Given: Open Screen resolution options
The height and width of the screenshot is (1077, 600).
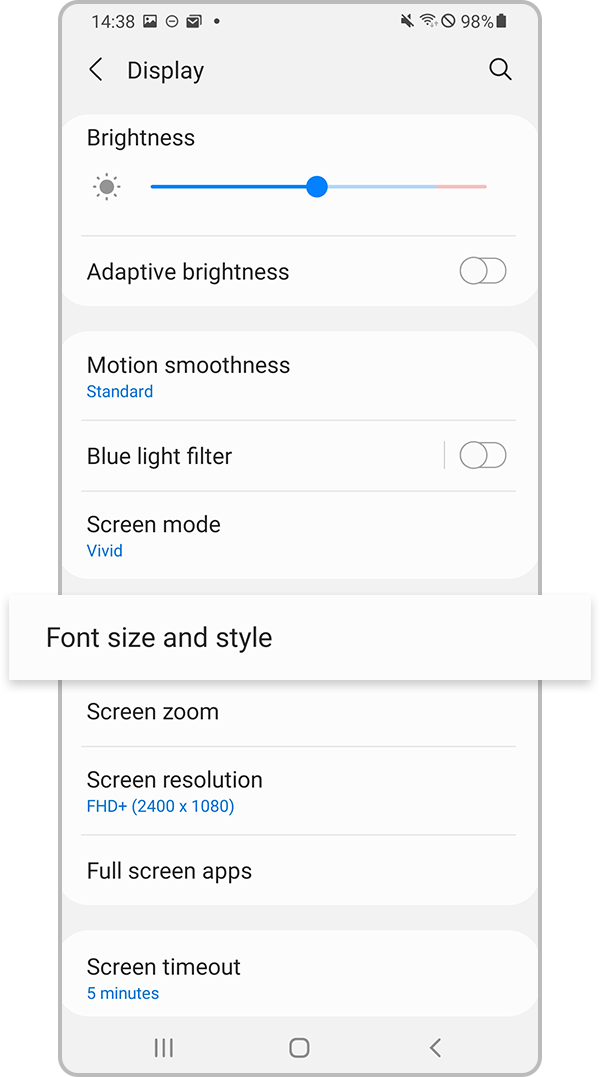Looking at the screenshot, I should (x=175, y=791).
